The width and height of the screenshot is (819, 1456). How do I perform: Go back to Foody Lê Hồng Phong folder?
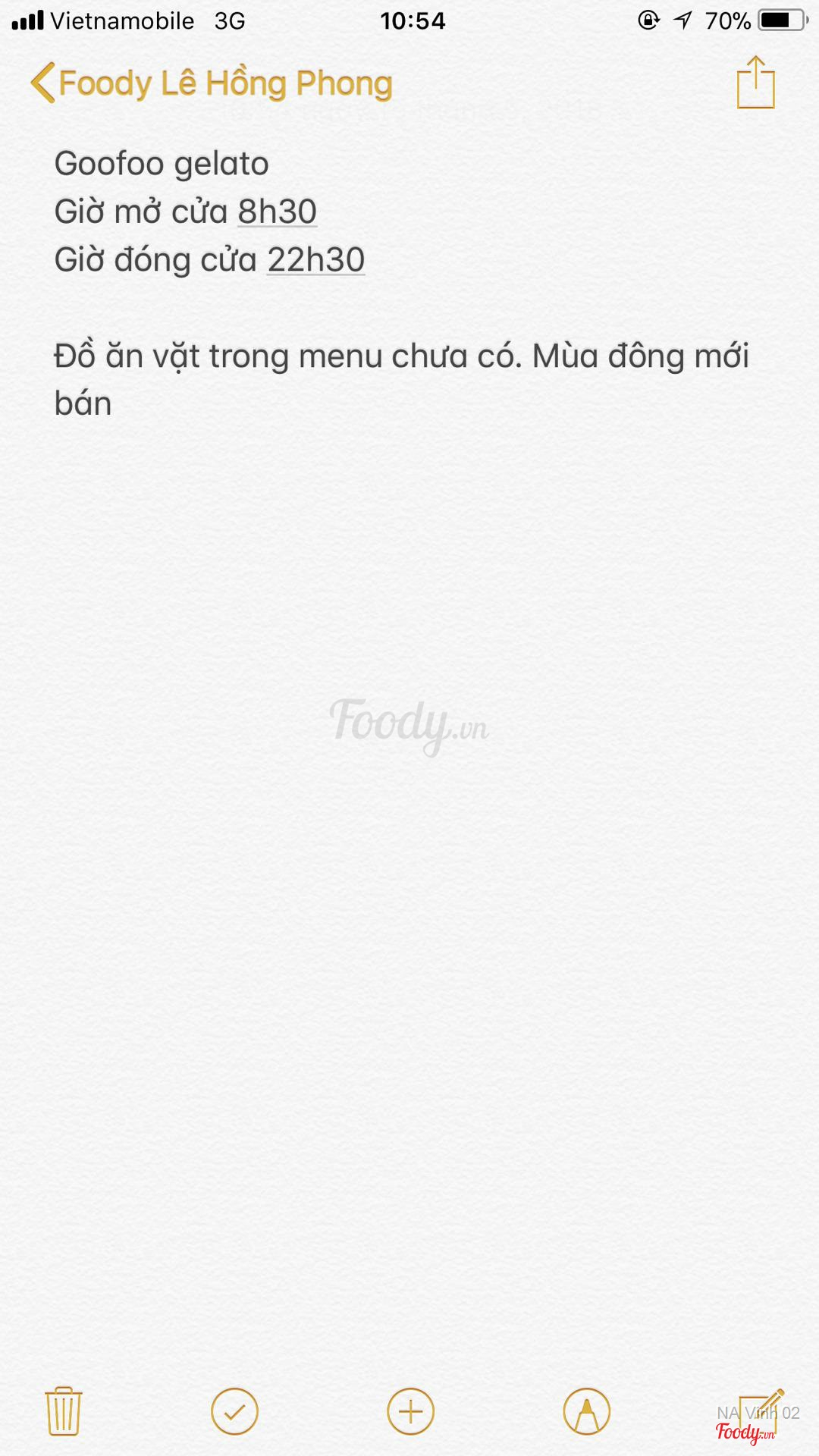tap(211, 83)
